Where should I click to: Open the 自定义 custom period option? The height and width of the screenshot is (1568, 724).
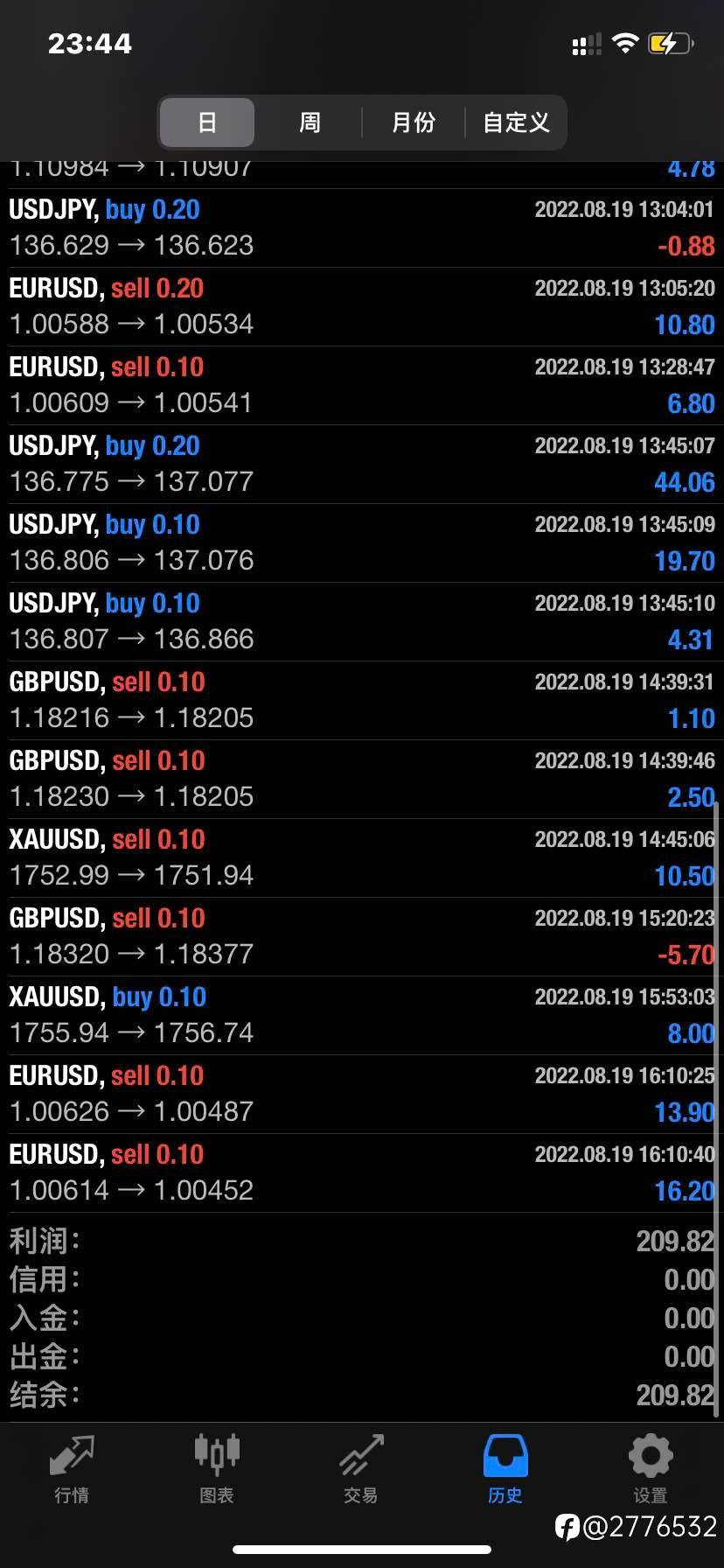pos(516,122)
